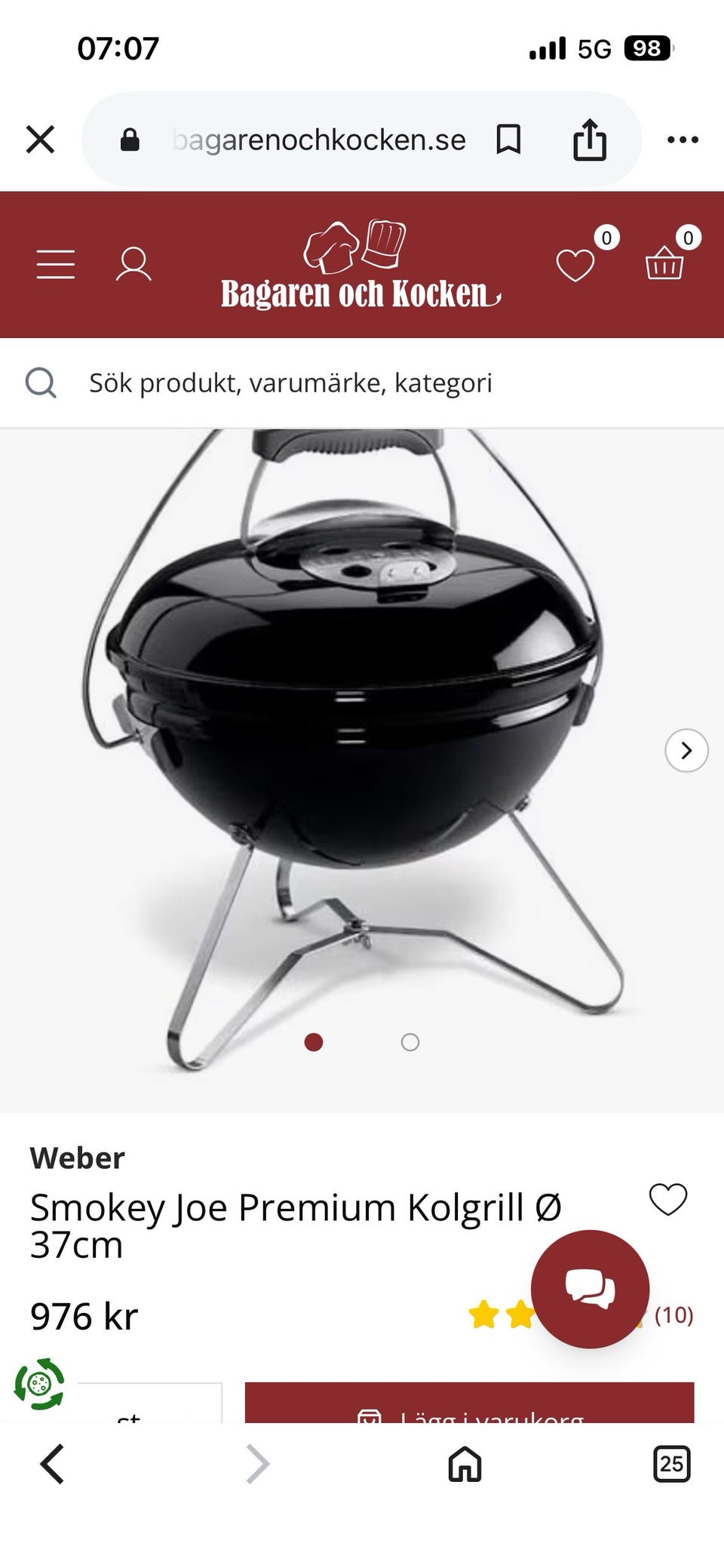Open the 25 open tabs view
Screen dimensions: 724x1568
click(671, 1464)
